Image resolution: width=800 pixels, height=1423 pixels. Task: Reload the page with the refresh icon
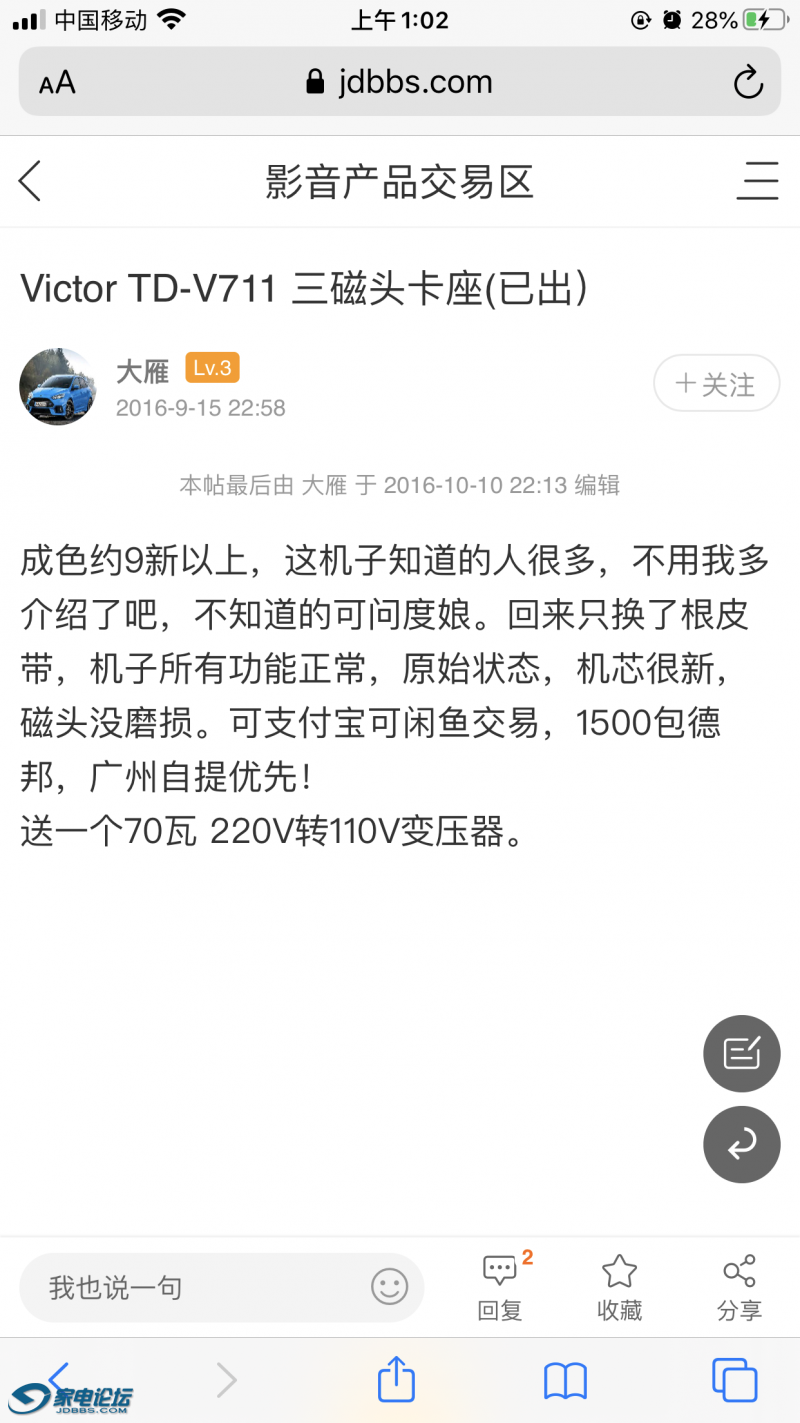pyautogui.click(x=748, y=83)
